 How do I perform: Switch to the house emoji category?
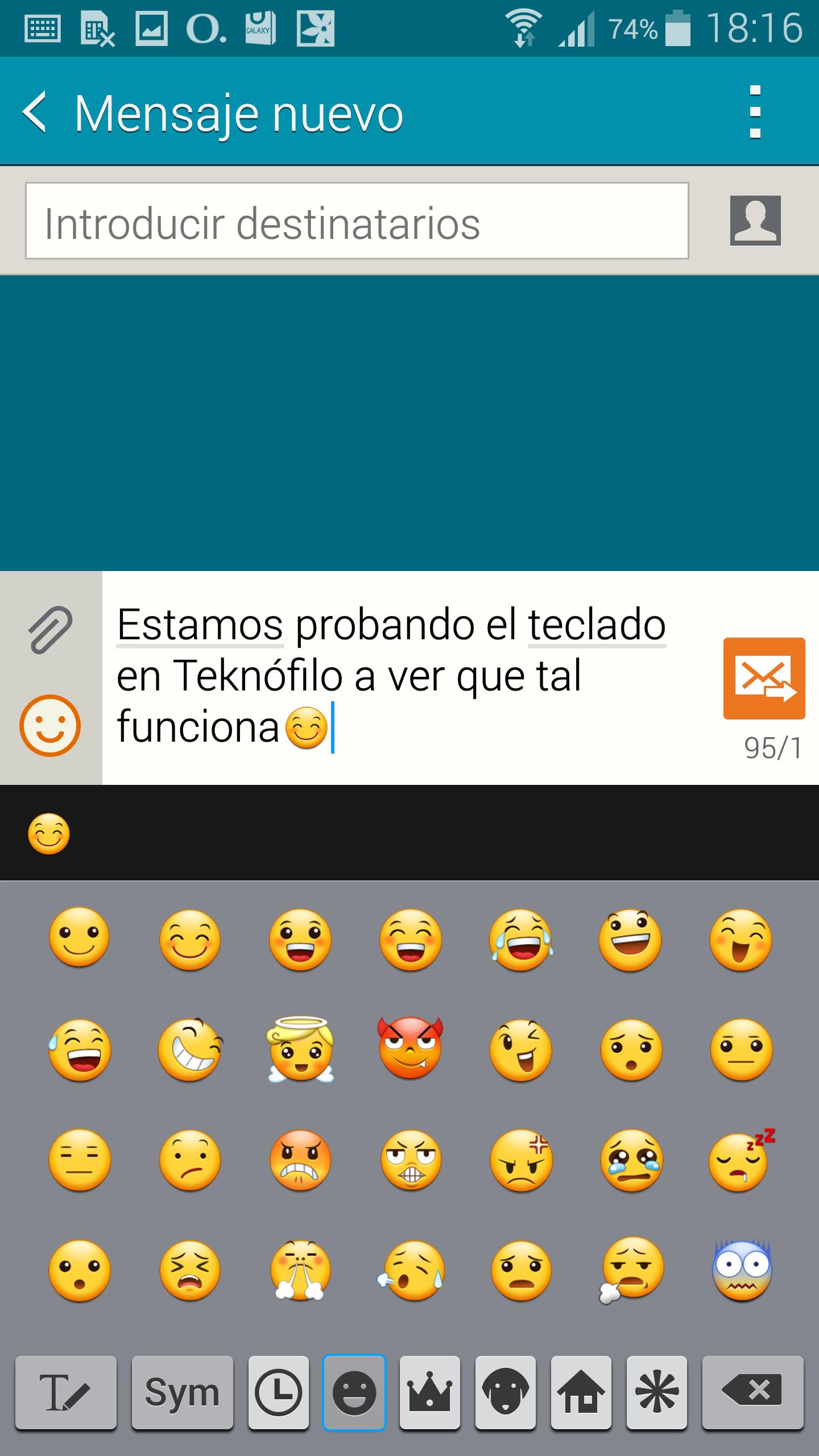click(x=581, y=1392)
